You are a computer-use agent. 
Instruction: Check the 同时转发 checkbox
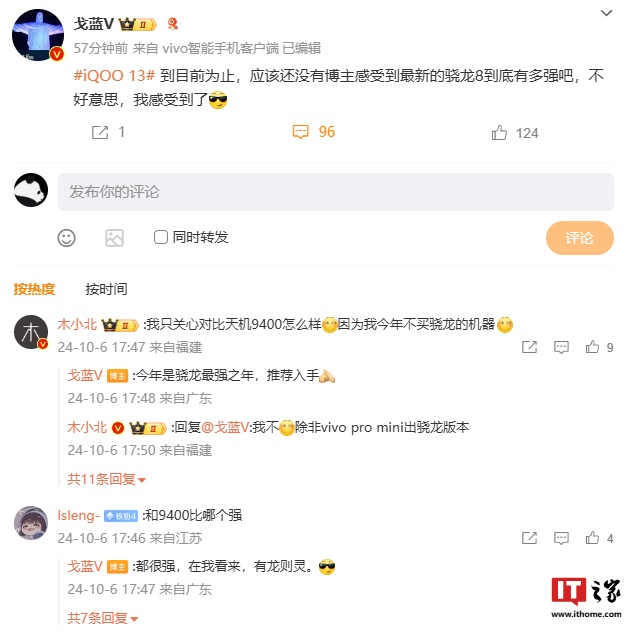pos(160,238)
